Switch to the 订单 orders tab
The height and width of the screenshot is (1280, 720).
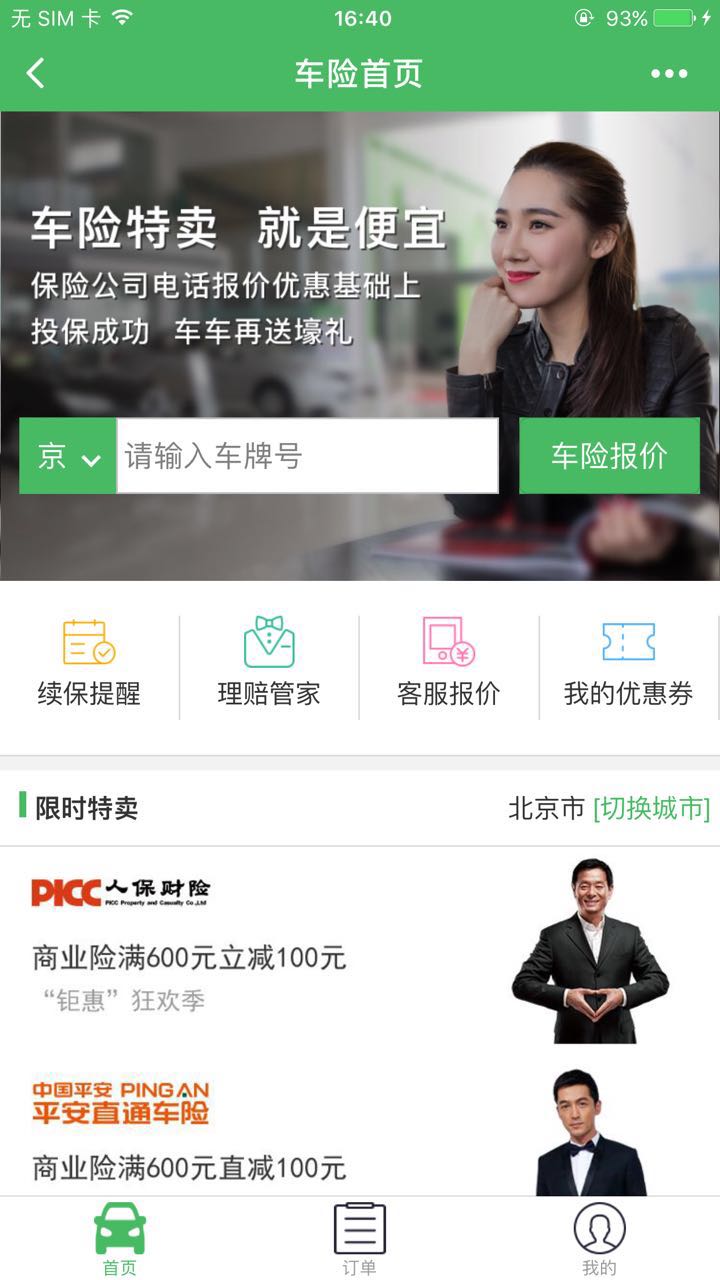point(360,1240)
